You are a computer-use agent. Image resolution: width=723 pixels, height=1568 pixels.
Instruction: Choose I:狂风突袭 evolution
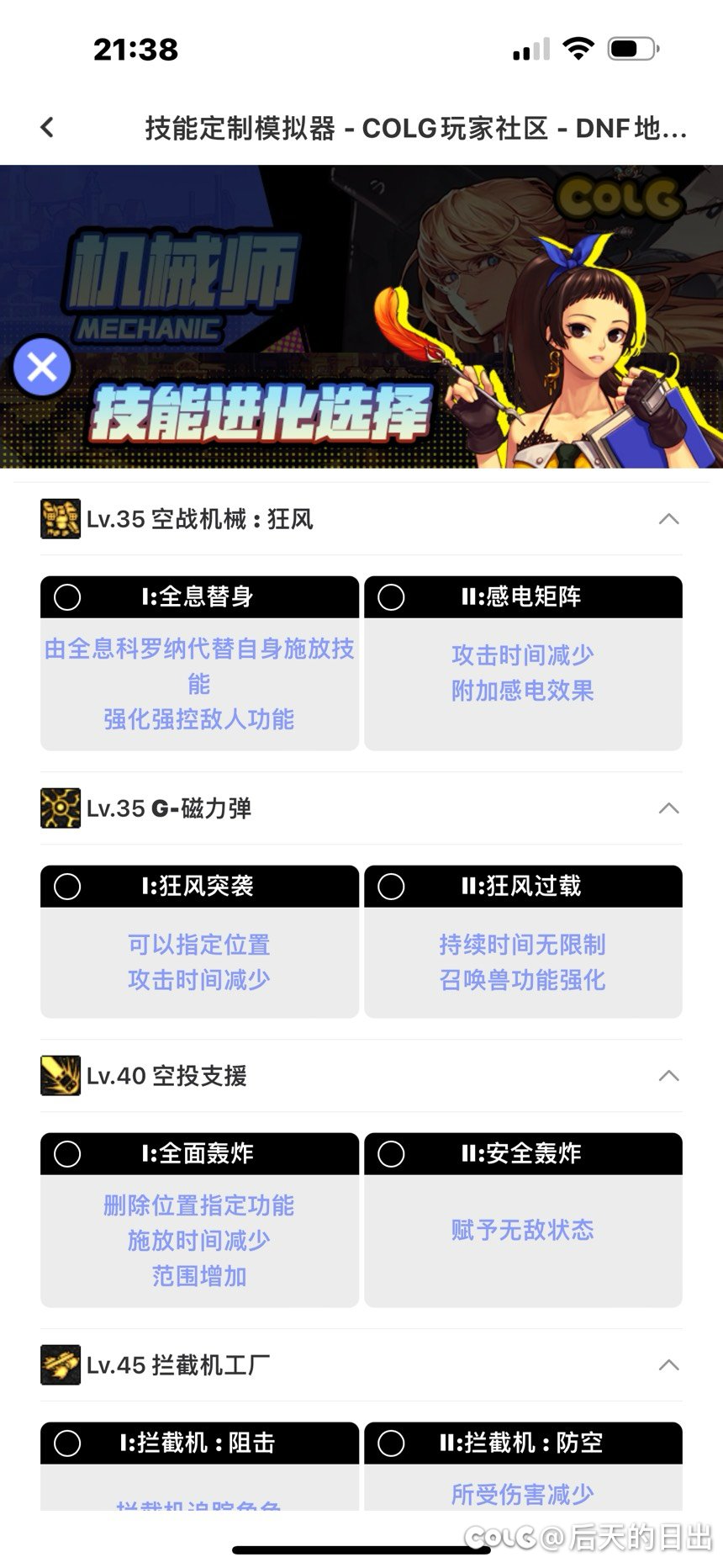67,887
